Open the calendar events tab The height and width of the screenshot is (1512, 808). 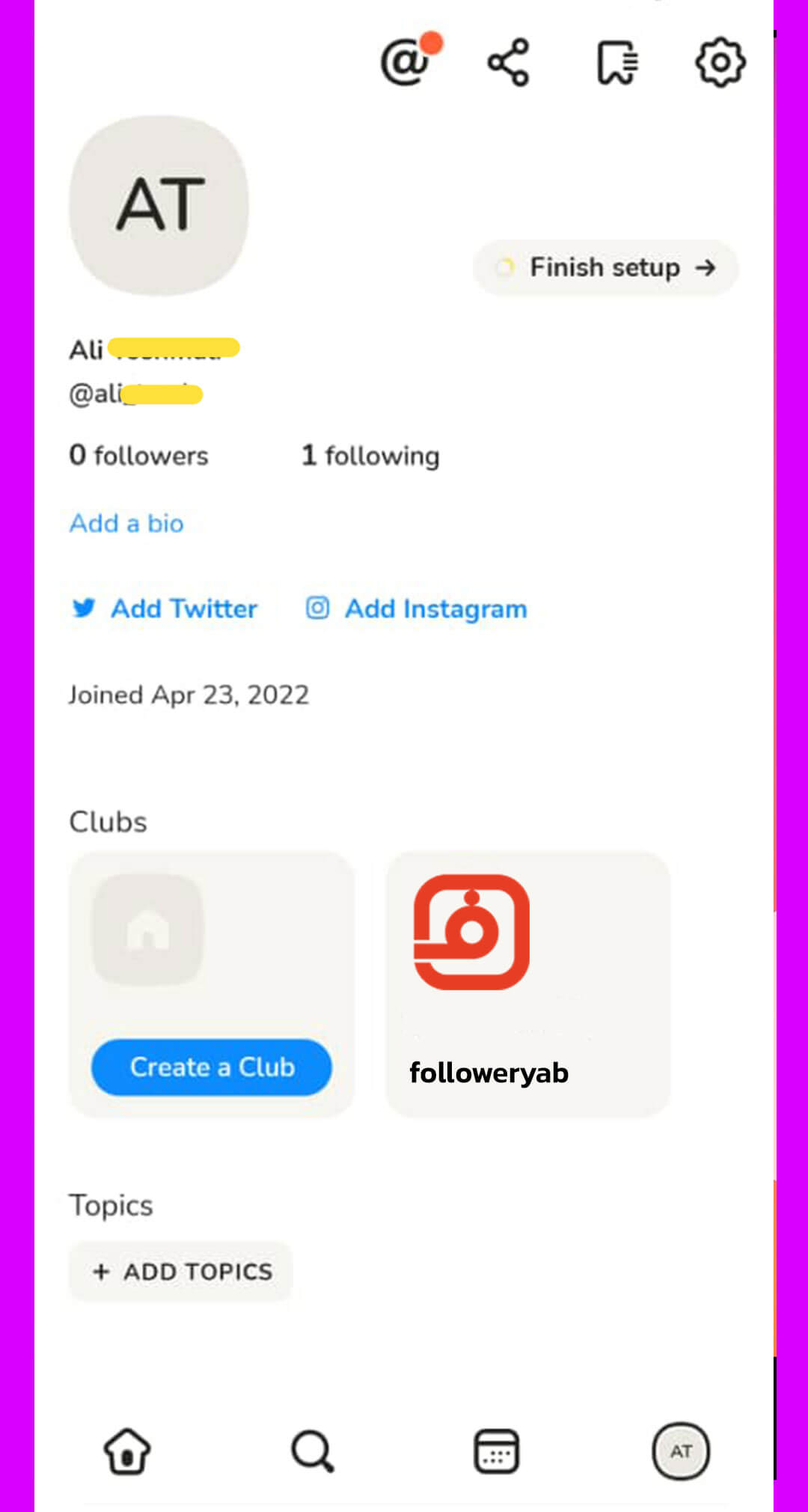(x=497, y=1451)
